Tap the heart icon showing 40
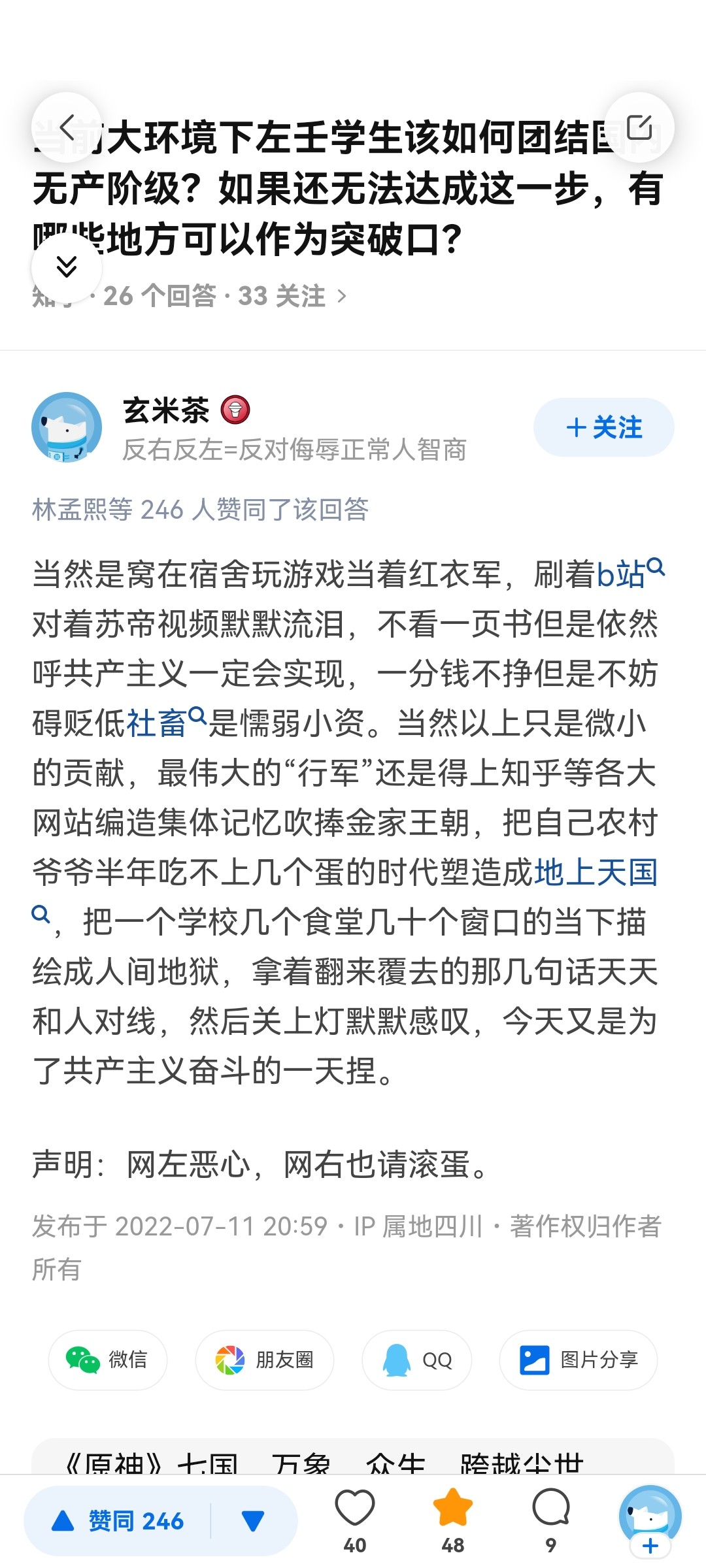The image size is (706, 1568). point(355,1521)
